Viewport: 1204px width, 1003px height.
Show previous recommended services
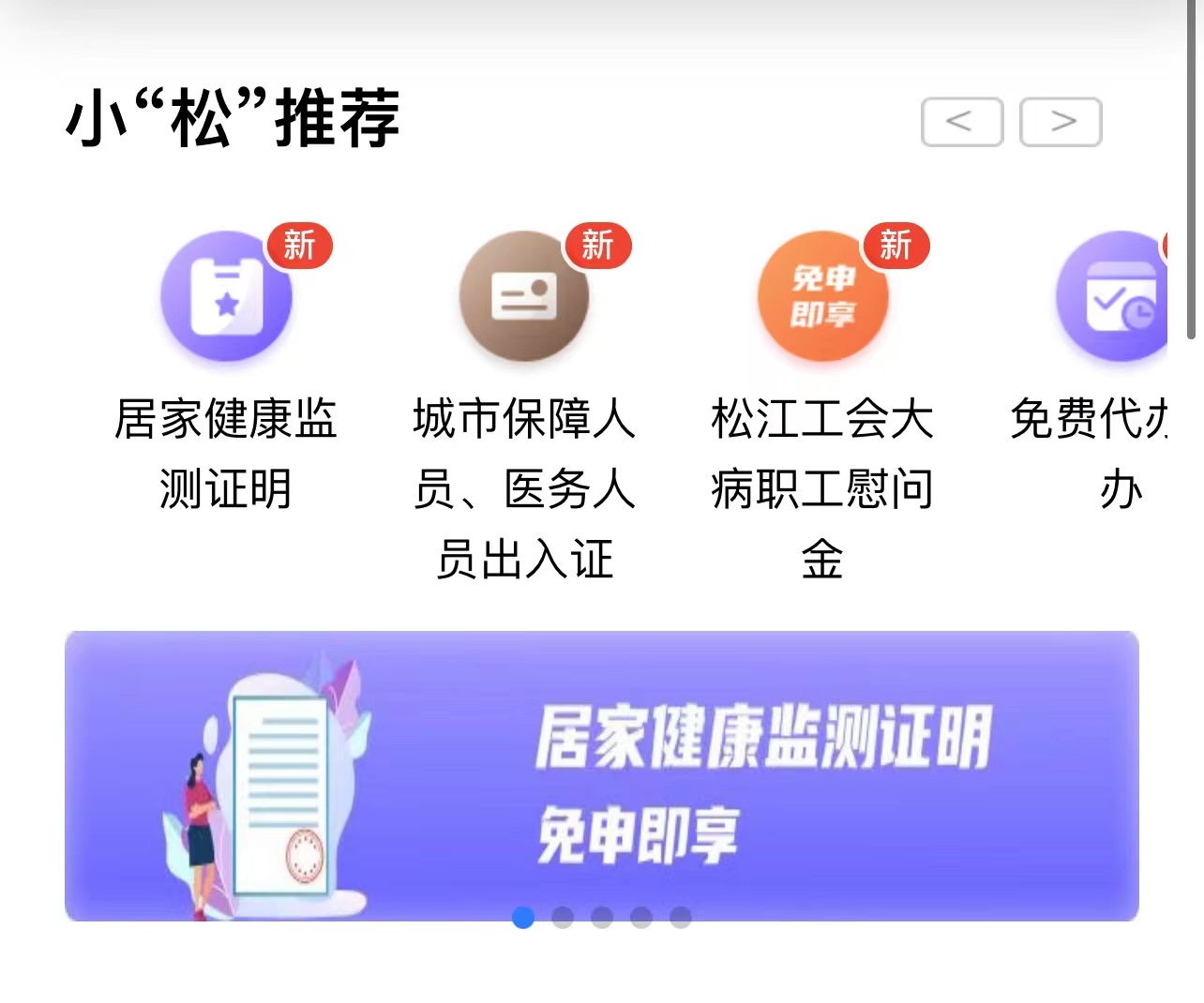tap(961, 122)
